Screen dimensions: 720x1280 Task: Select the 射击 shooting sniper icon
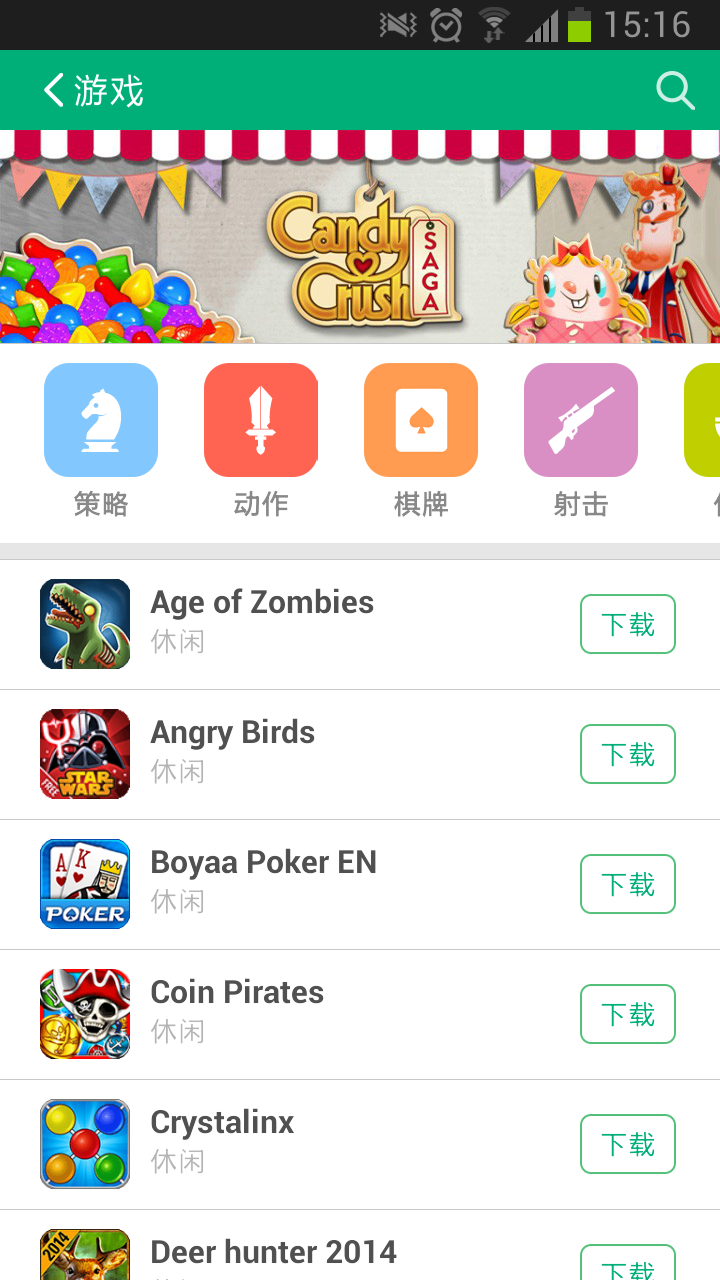[580, 420]
